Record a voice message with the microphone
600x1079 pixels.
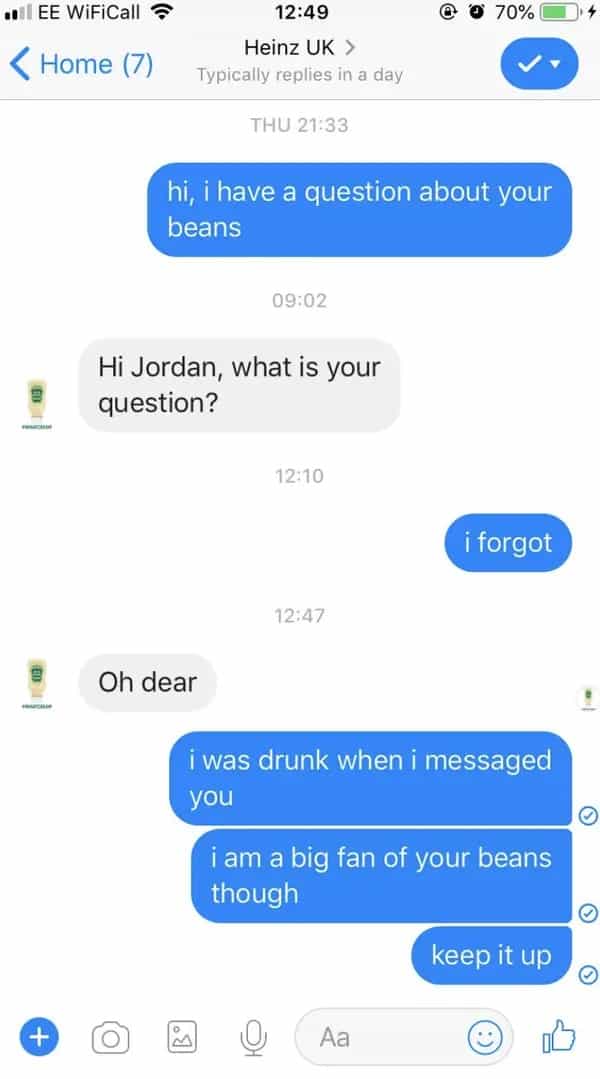pos(254,1037)
